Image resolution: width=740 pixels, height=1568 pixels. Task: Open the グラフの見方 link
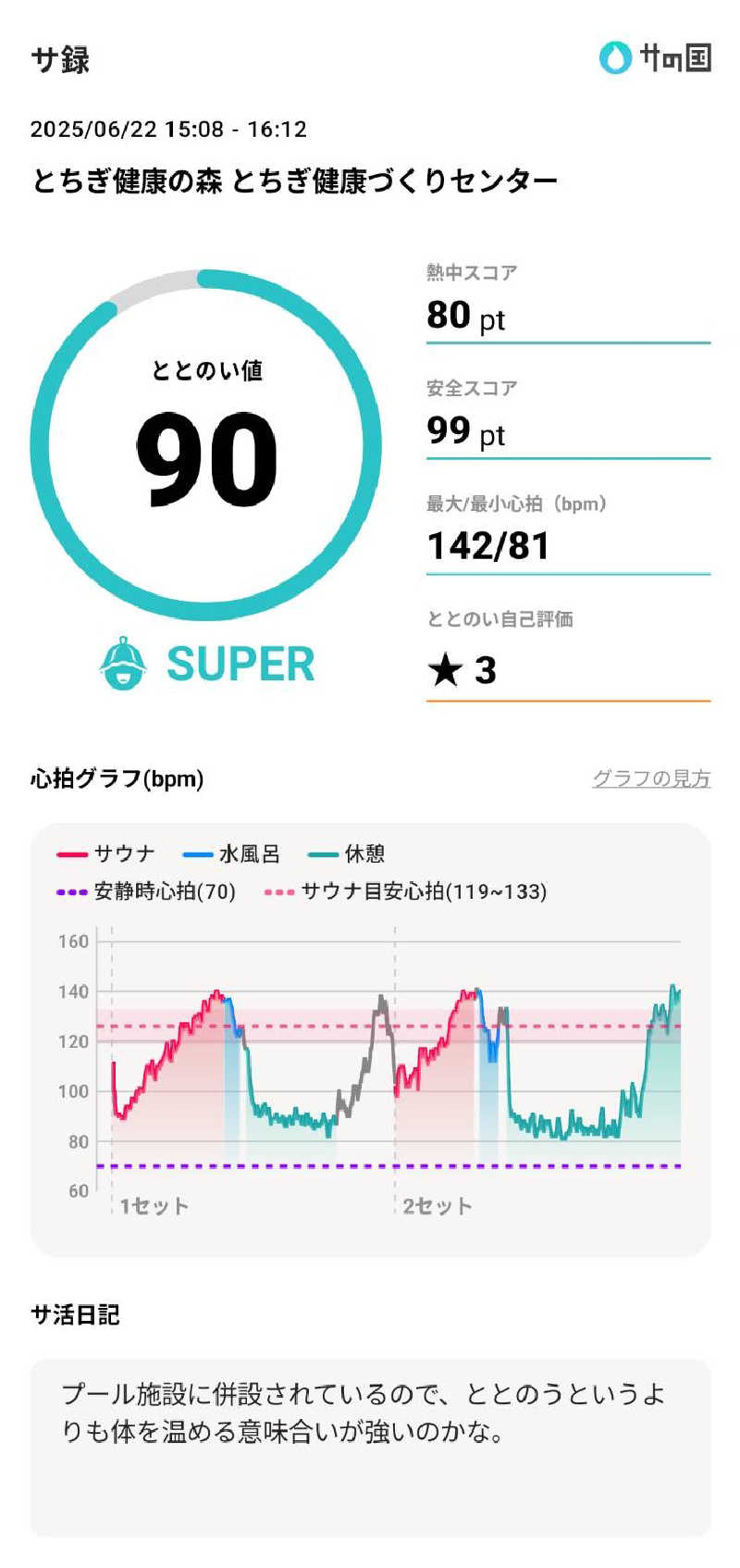click(x=650, y=778)
